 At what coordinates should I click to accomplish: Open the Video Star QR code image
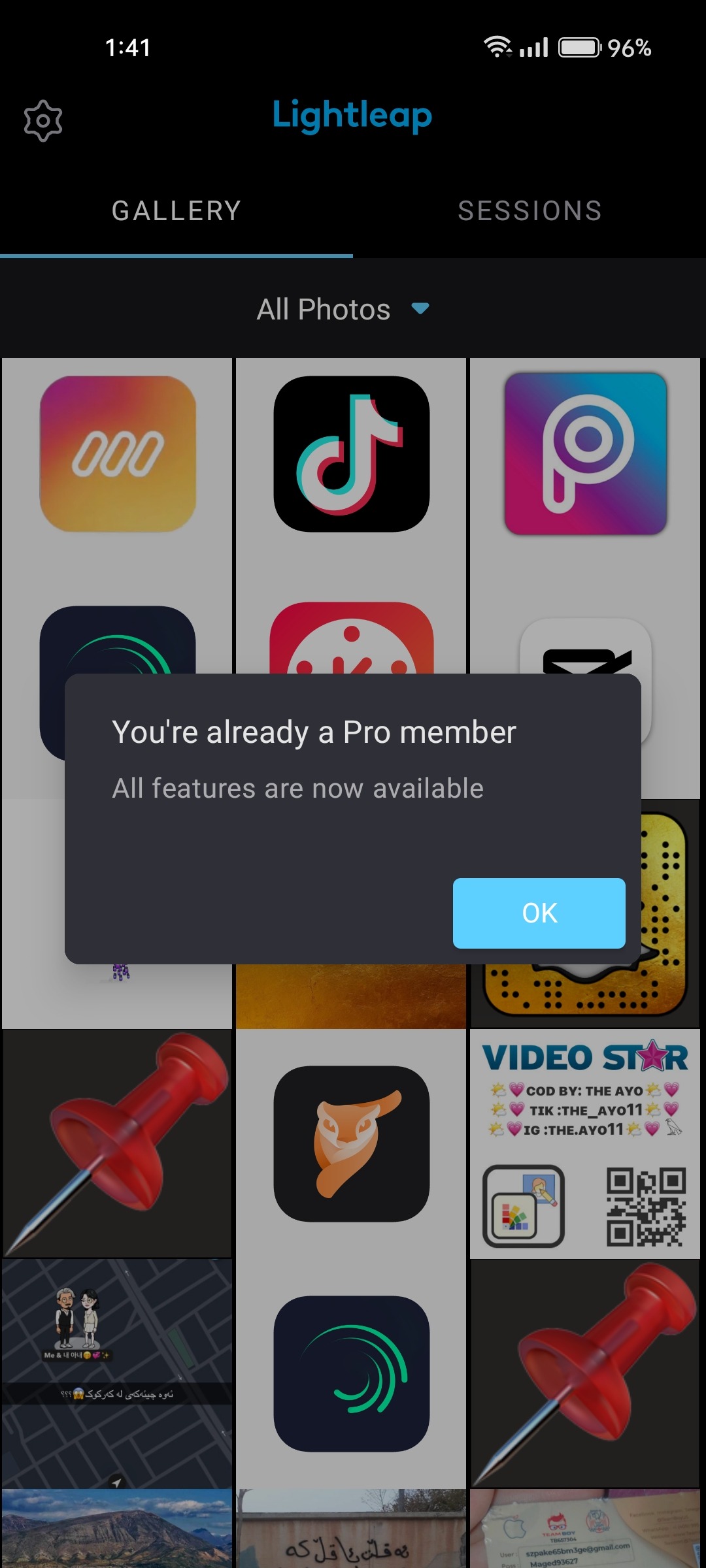585,1143
